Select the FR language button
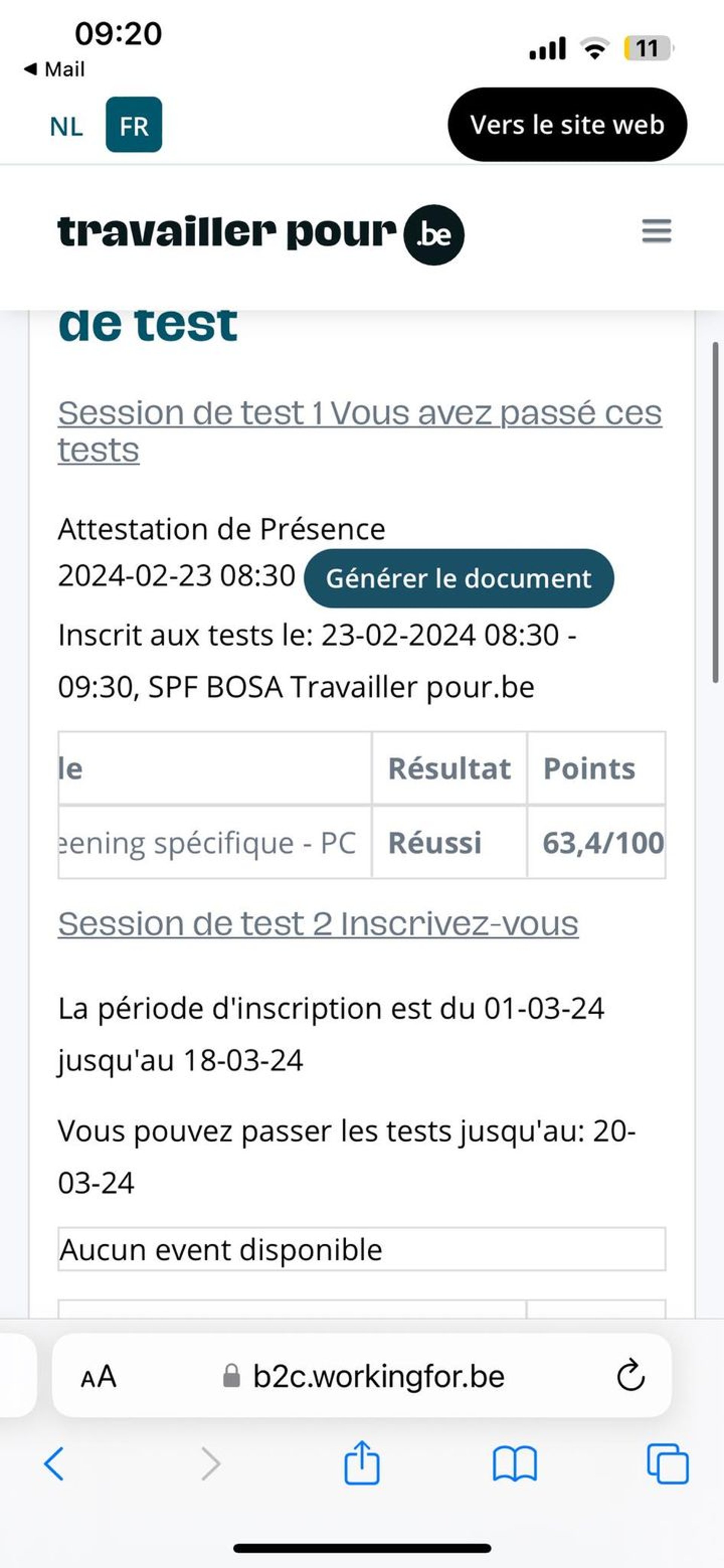The width and height of the screenshot is (724, 1568). click(134, 125)
